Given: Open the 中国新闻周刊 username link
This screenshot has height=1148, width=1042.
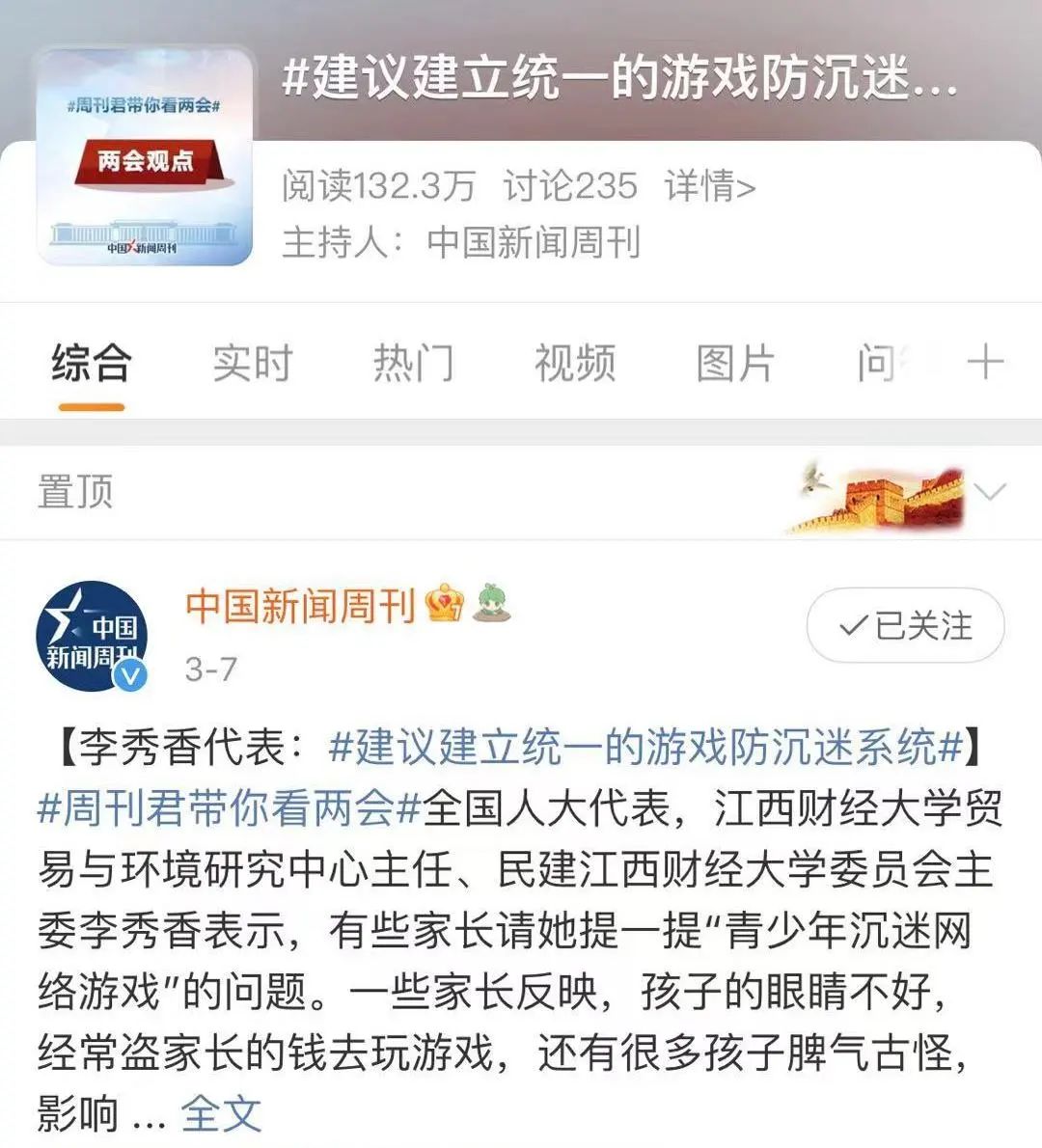Looking at the screenshot, I should (x=300, y=606).
